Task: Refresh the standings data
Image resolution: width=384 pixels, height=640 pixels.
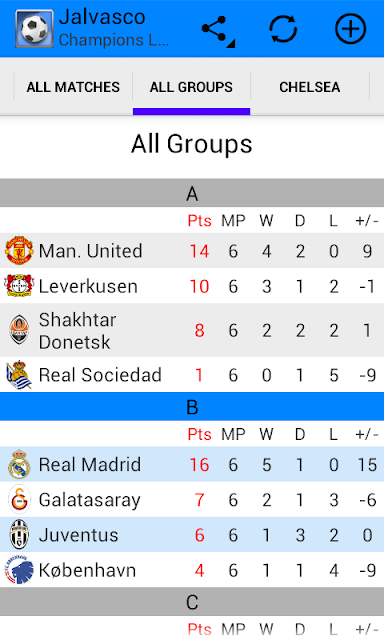Action: click(x=283, y=29)
